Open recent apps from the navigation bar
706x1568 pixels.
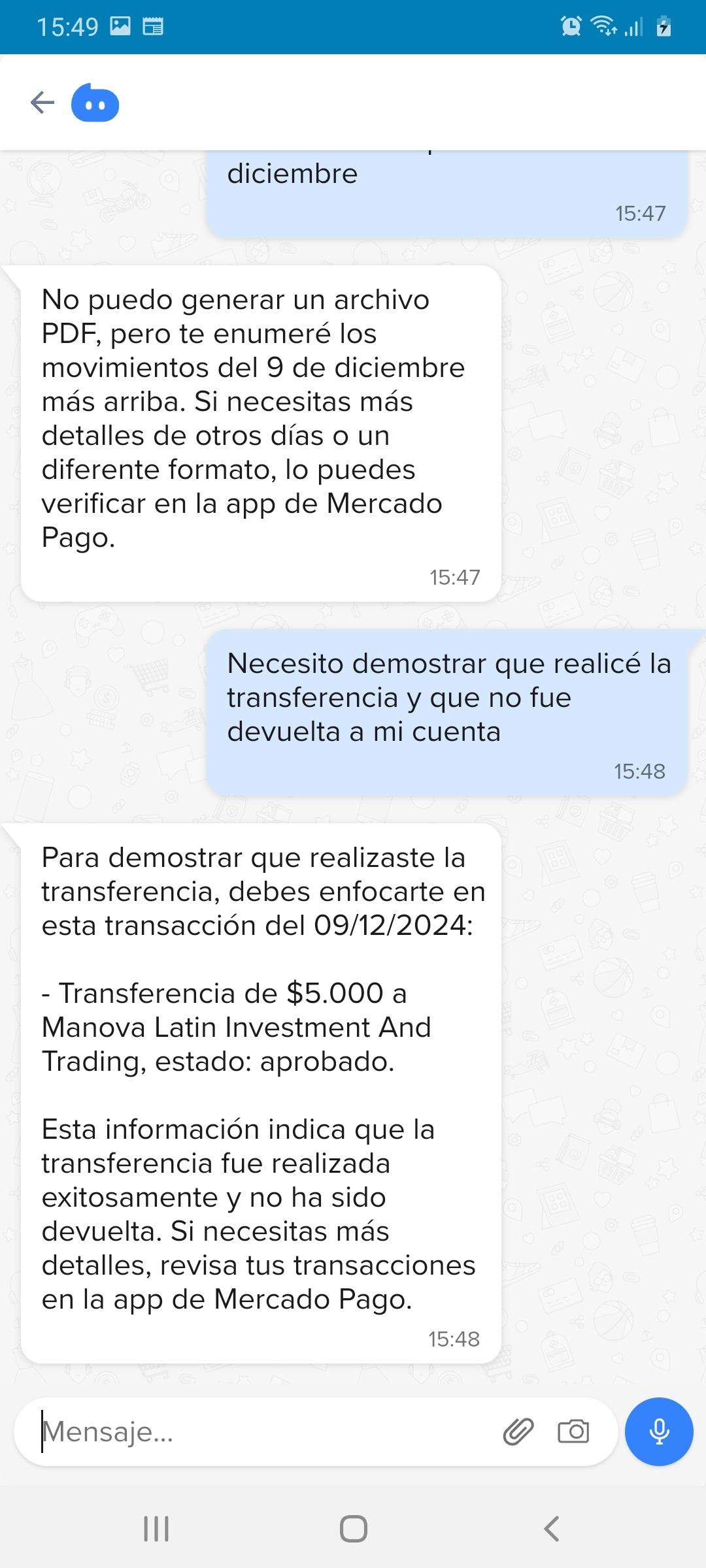pyautogui.click(x=156, y=1529)
